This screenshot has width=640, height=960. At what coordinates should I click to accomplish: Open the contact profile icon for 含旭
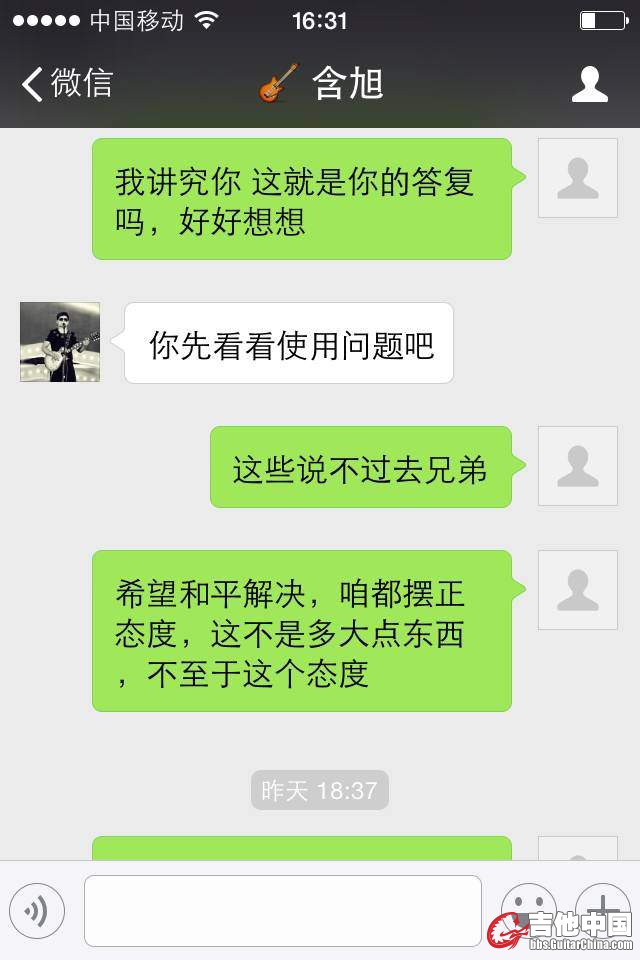[590, 84]
